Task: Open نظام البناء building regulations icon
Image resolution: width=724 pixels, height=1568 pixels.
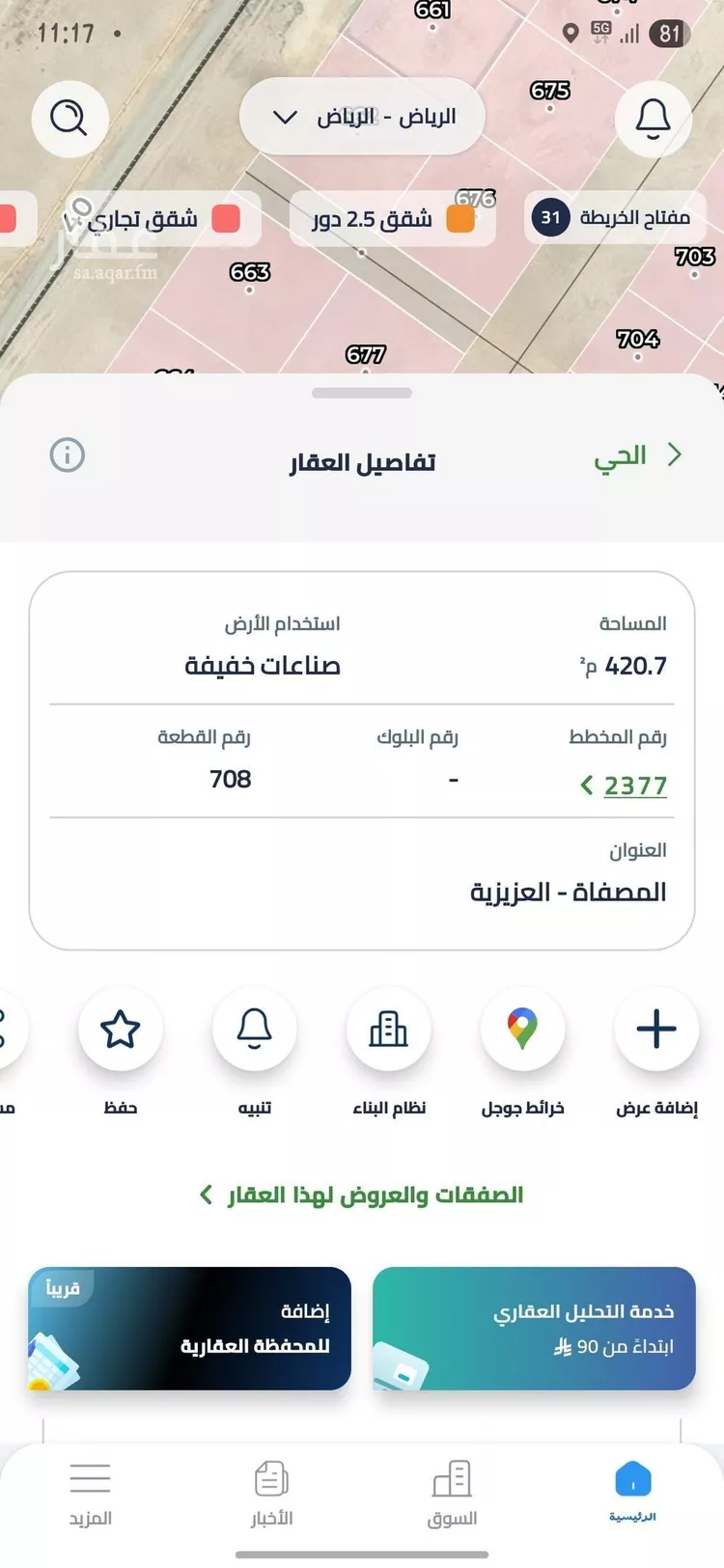Action: [x=388, y=1029]
